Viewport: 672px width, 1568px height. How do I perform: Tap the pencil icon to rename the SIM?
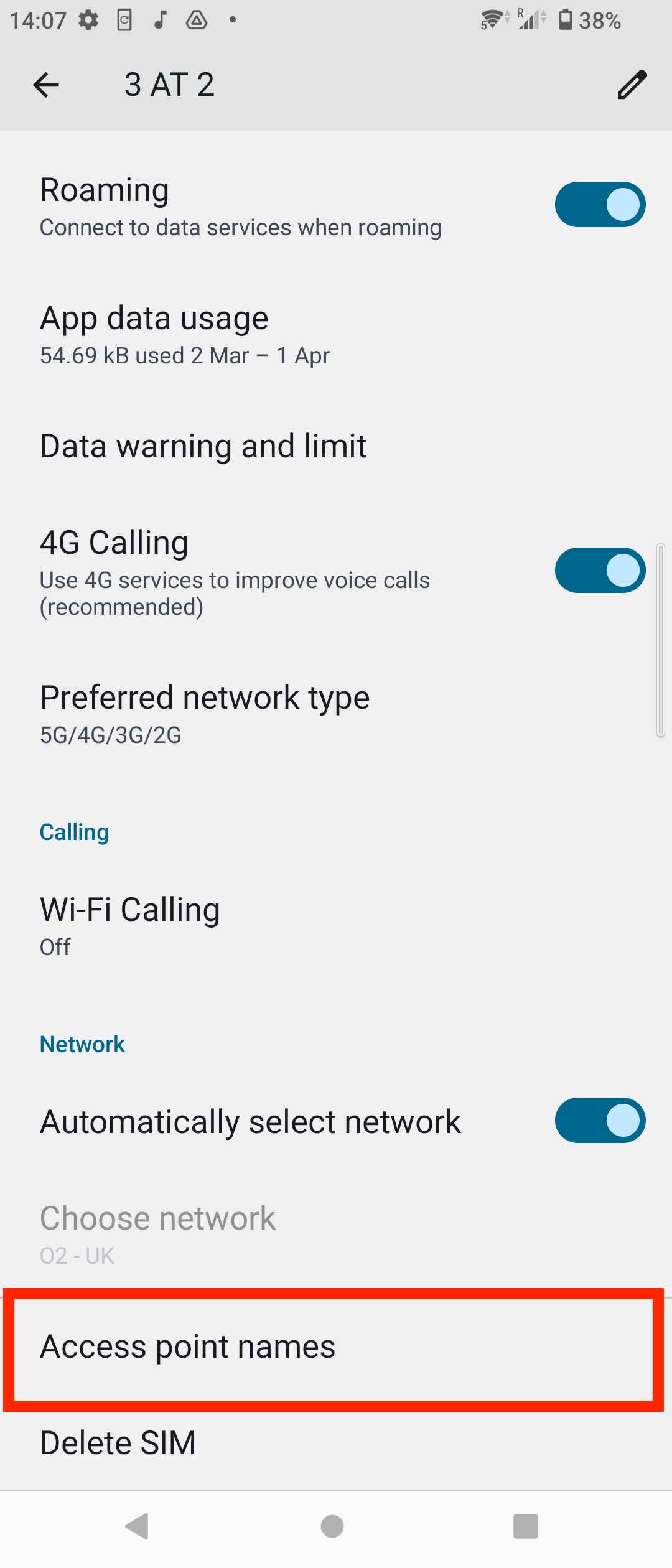click(631, 84)
